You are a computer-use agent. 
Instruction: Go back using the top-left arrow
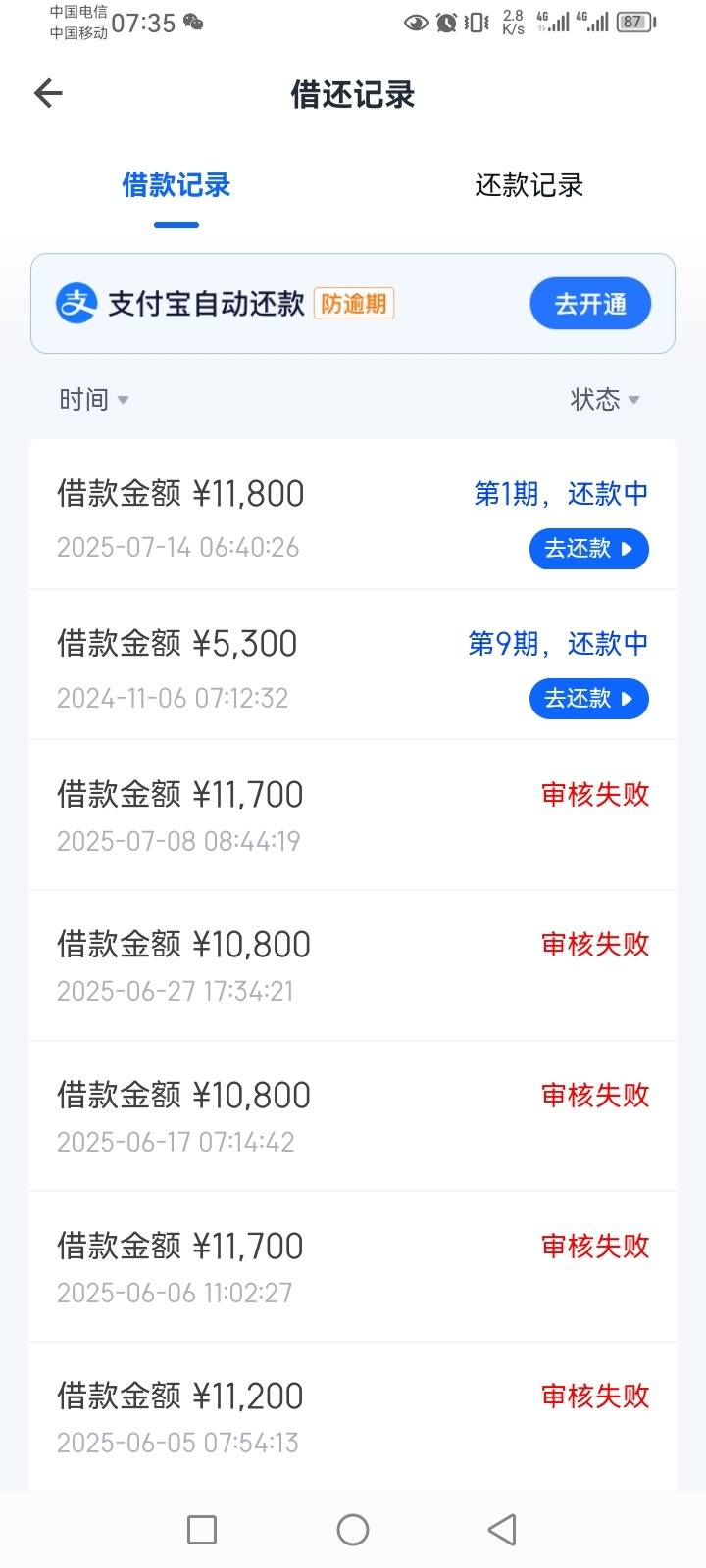(x=48, y=94)
